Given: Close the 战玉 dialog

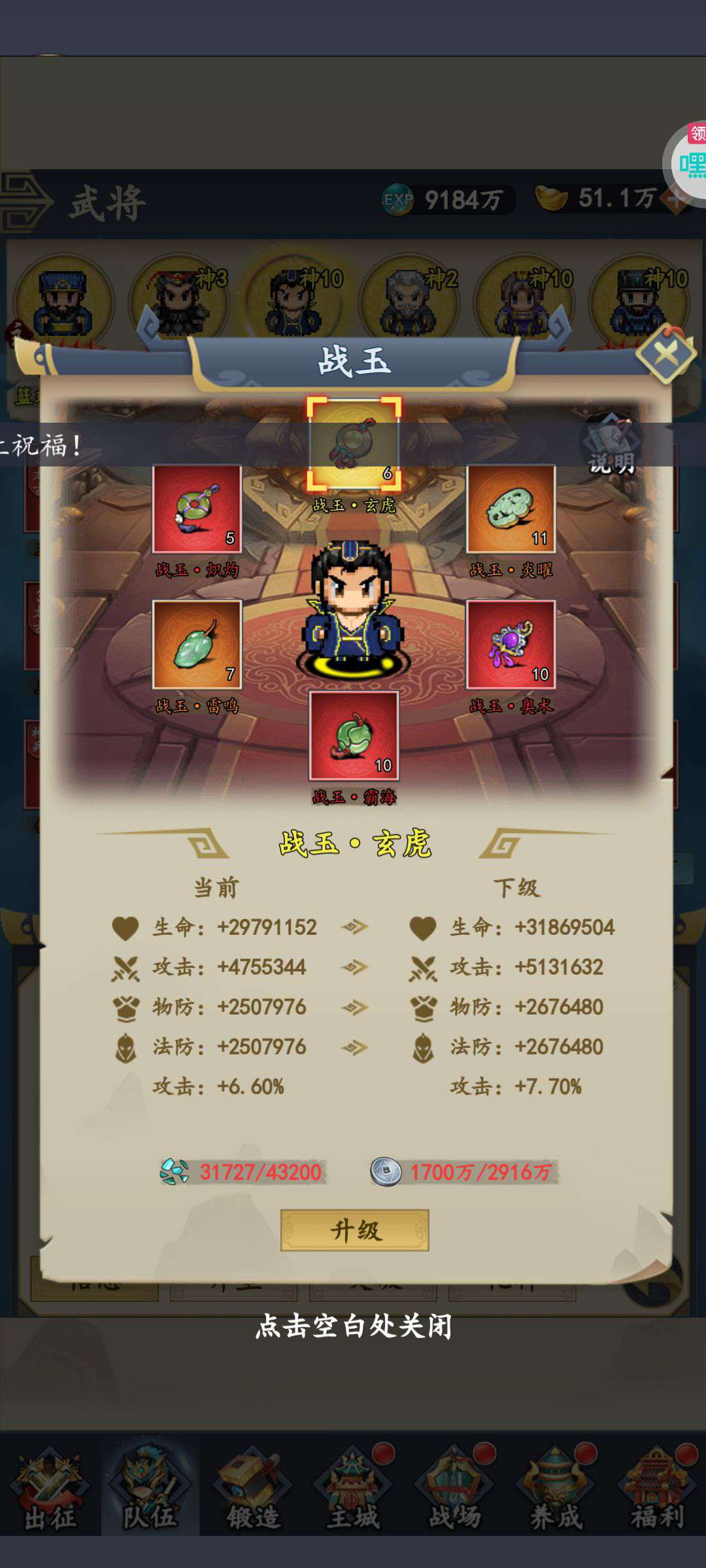Looking at the screenshot, I should 666,355.
